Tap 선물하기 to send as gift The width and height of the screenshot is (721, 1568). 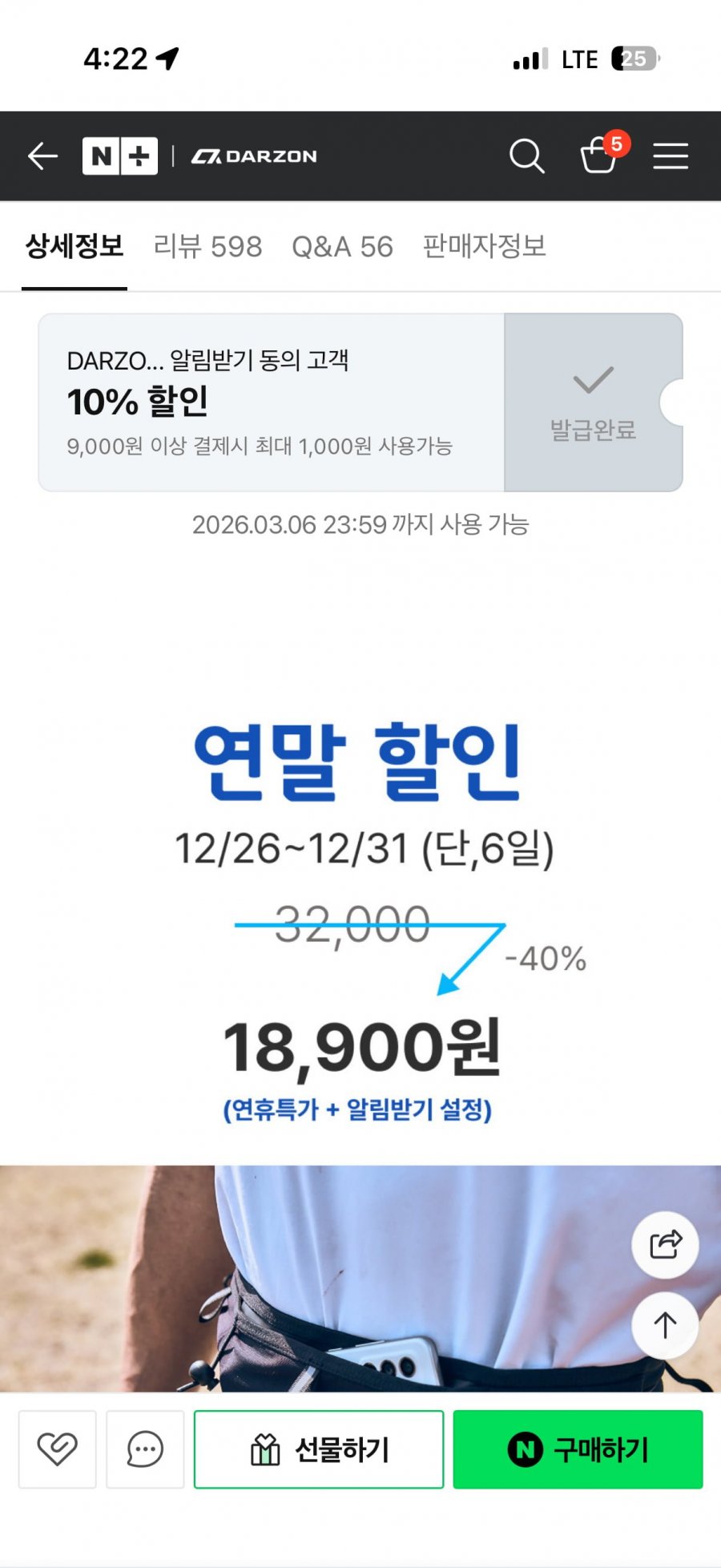click(319, 1449)
